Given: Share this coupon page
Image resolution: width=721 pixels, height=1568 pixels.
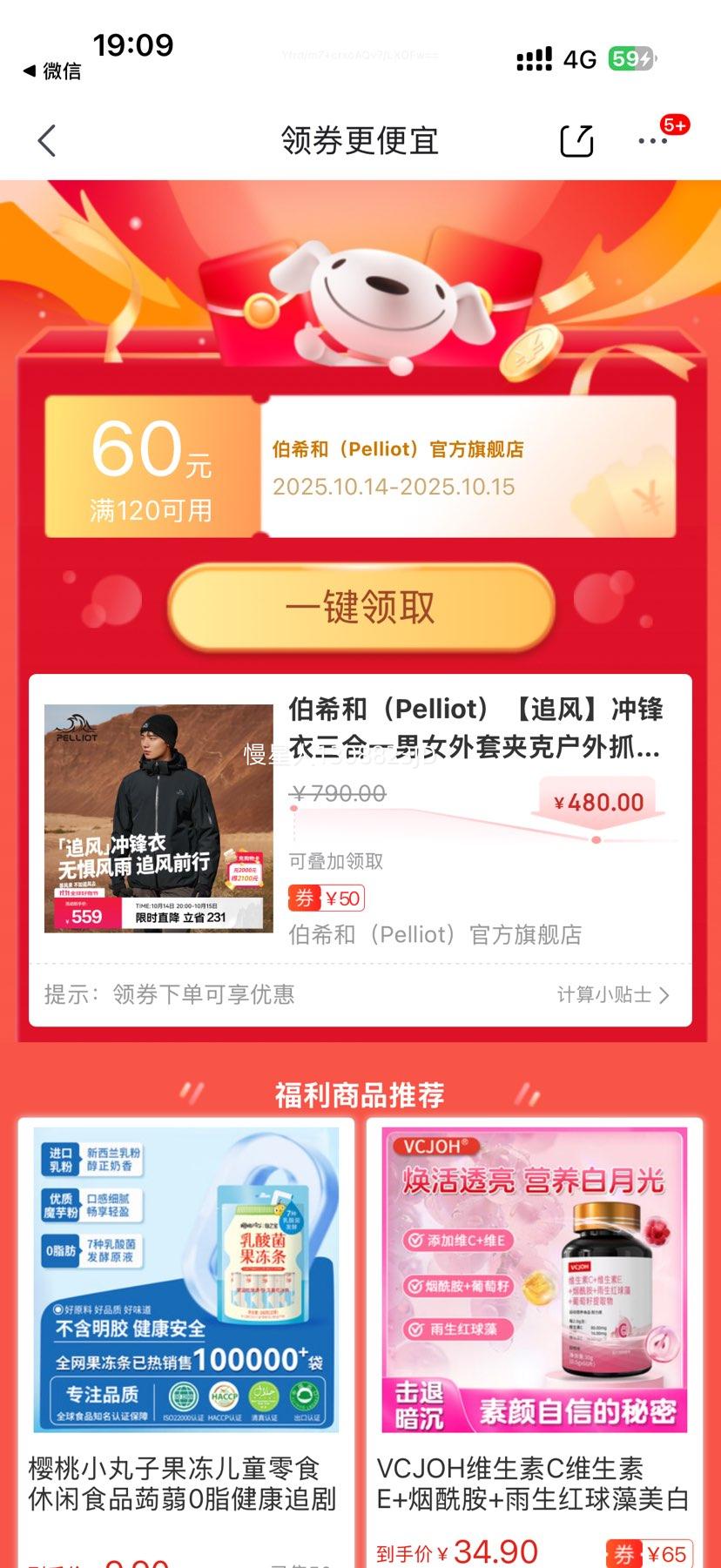Looking at the screenshot, I should coord(576,141).
